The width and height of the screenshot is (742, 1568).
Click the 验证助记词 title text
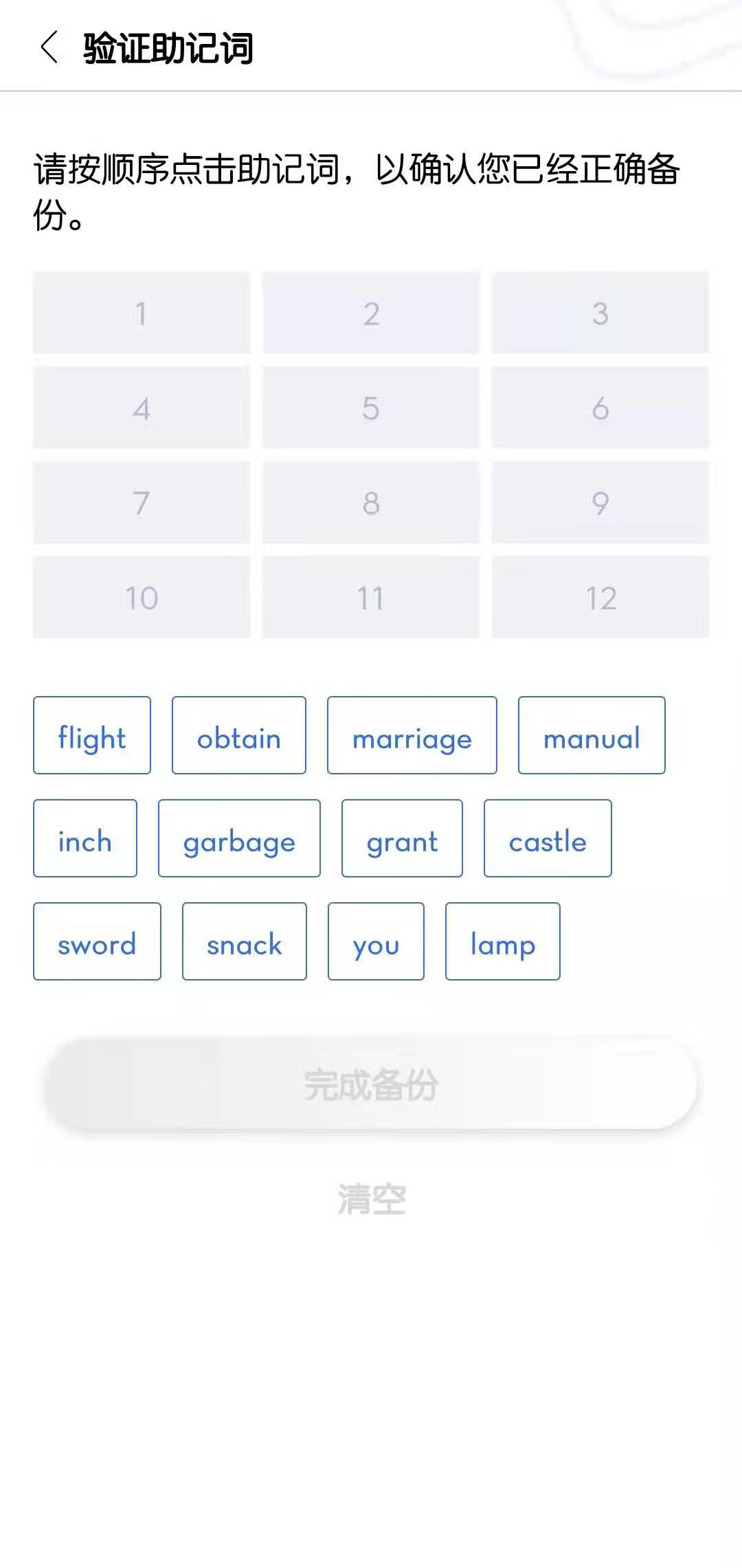click(x=167, y=47)
